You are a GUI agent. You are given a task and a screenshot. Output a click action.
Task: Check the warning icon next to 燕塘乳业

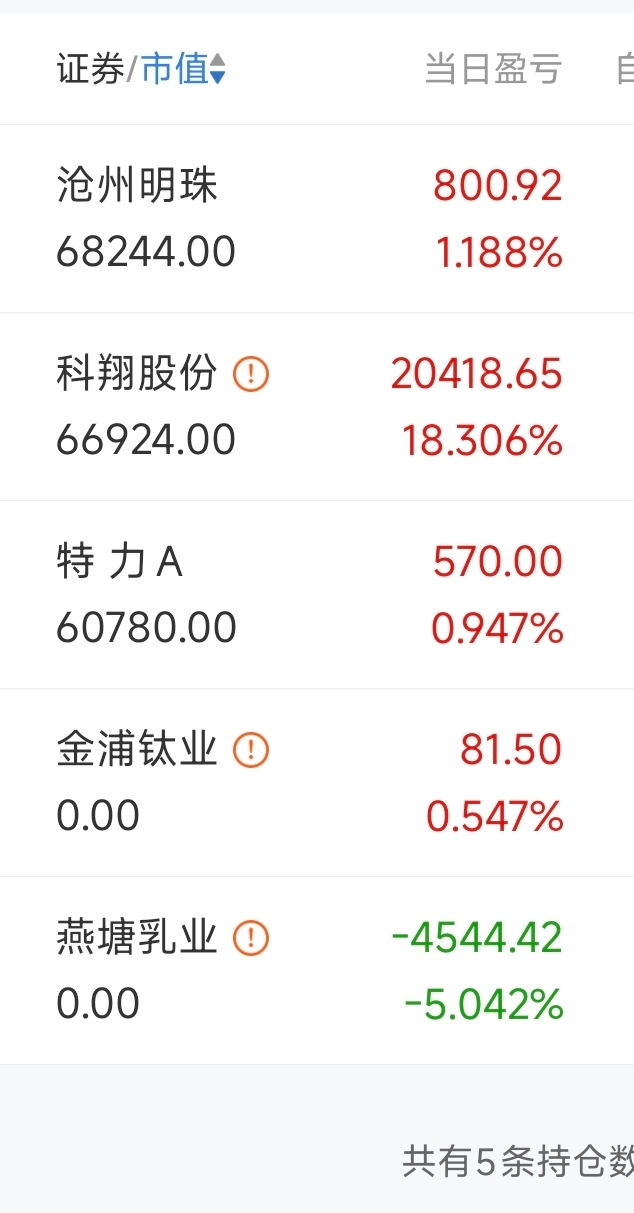coord(251,938)
